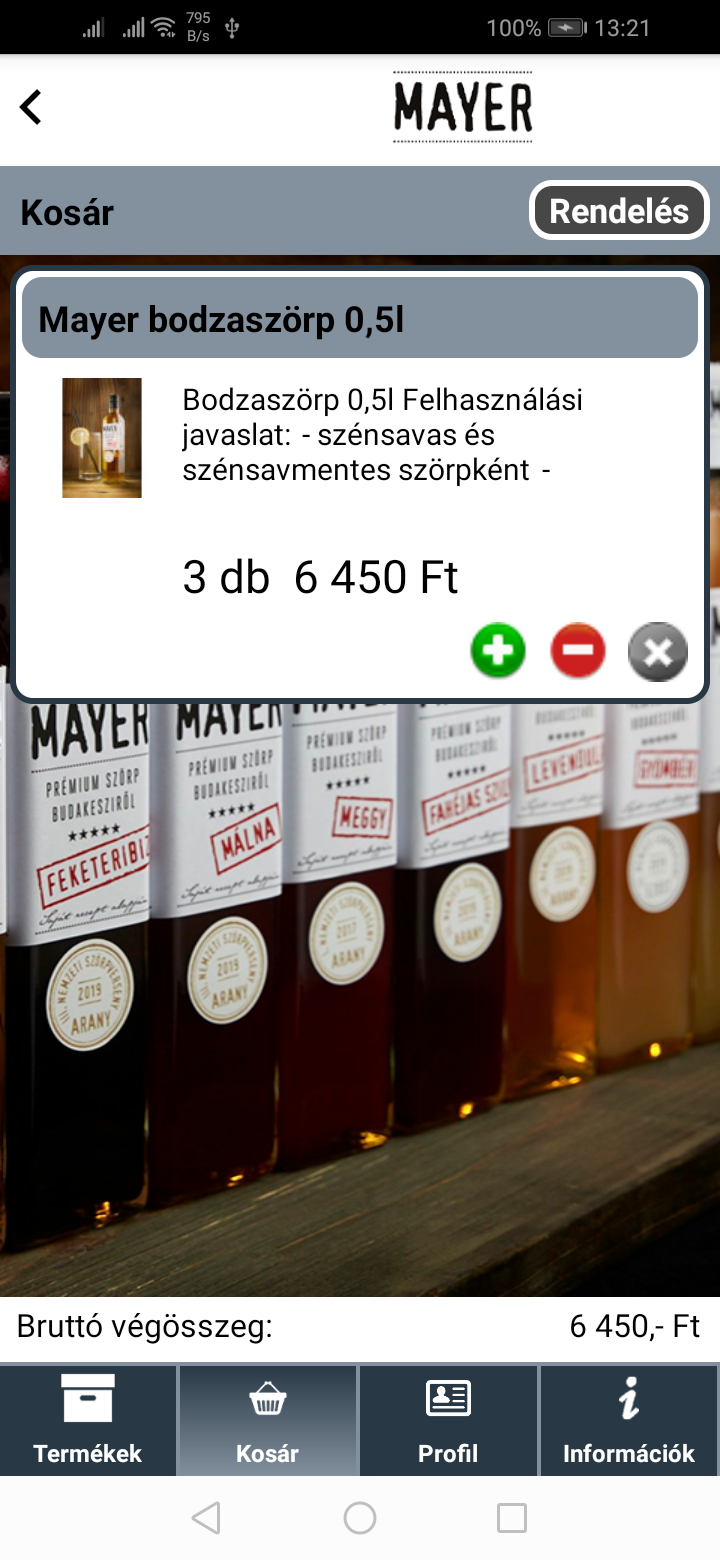Open the Profil tab
Screen dimensions: 720x1560
tap(448, 1420)
